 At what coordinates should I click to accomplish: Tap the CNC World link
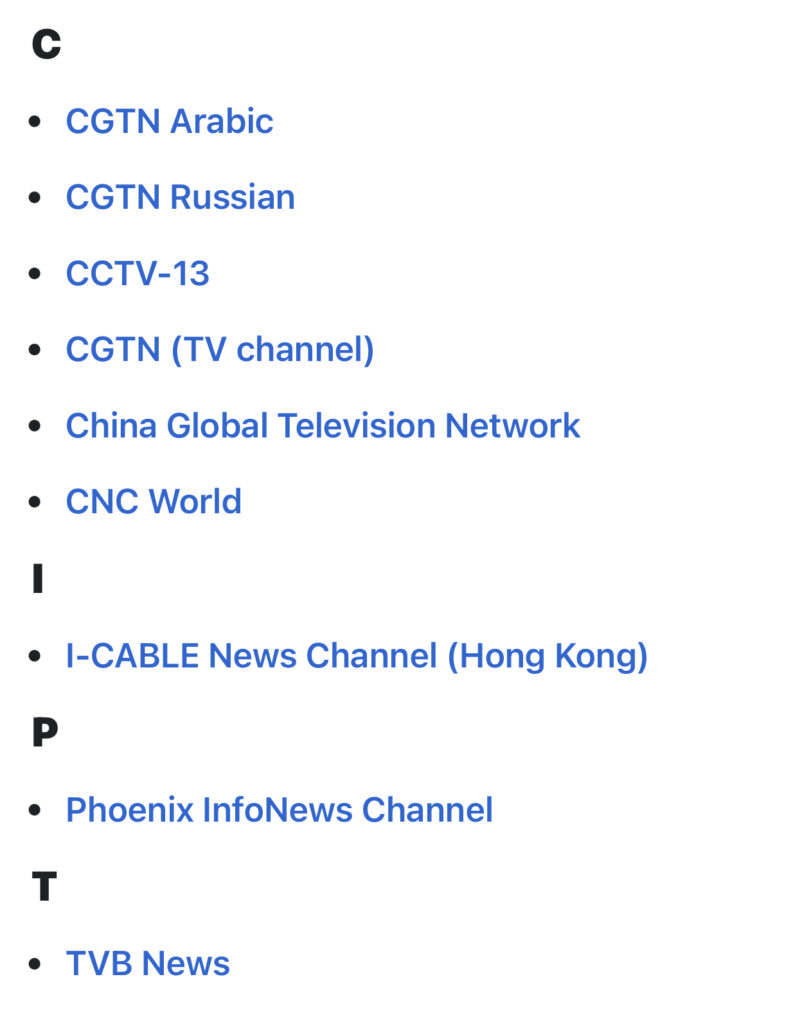[153, 501]
